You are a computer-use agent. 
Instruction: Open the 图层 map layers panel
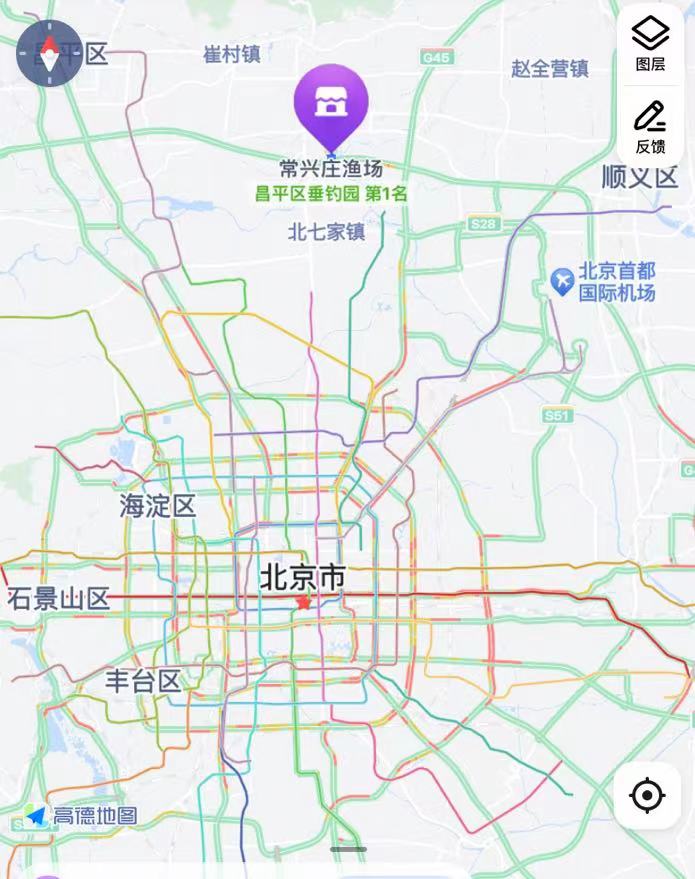click(x=650, y=45)
